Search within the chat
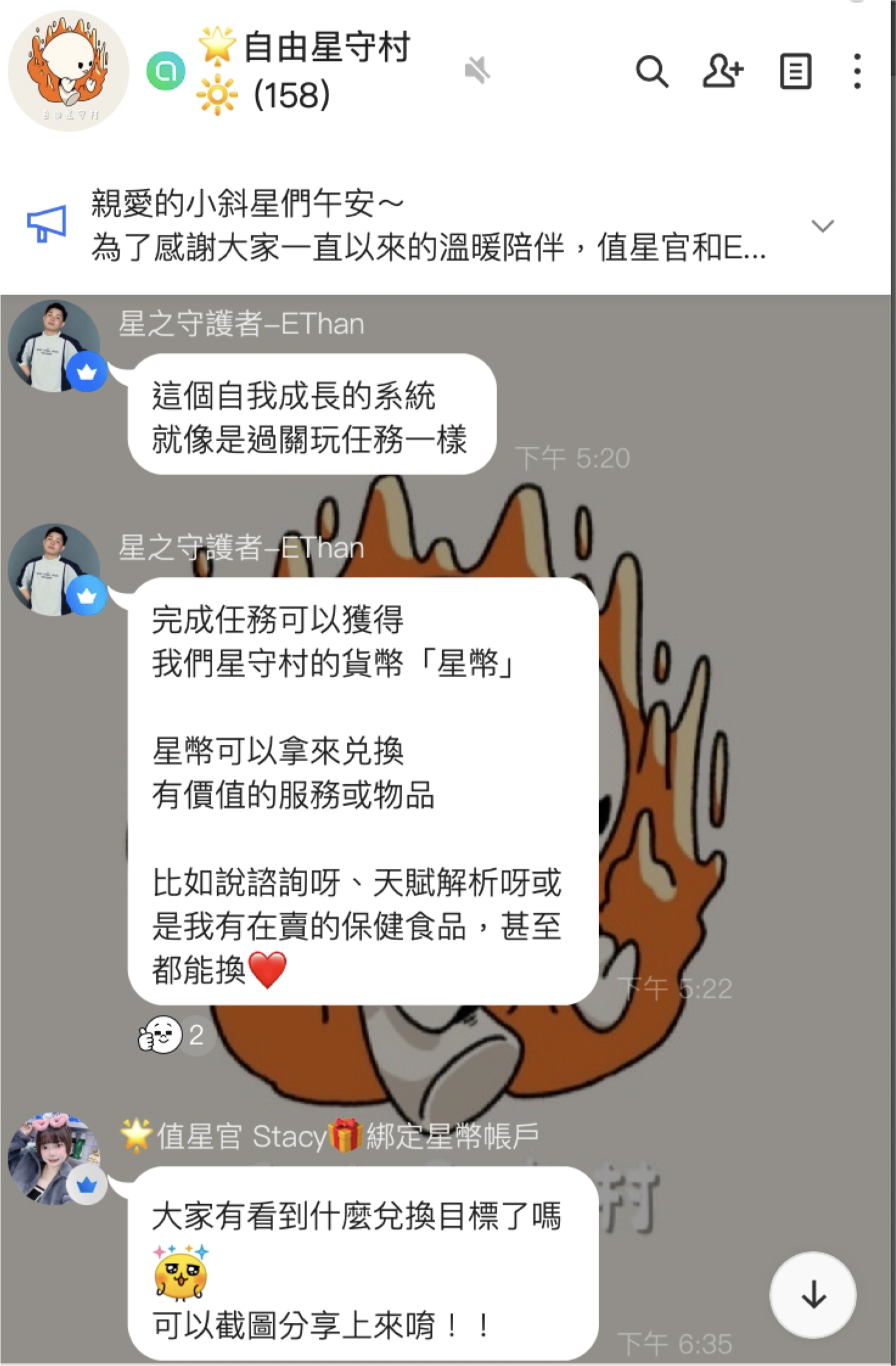This screenshot has width=896, height=1366. (x=651, y=72)
